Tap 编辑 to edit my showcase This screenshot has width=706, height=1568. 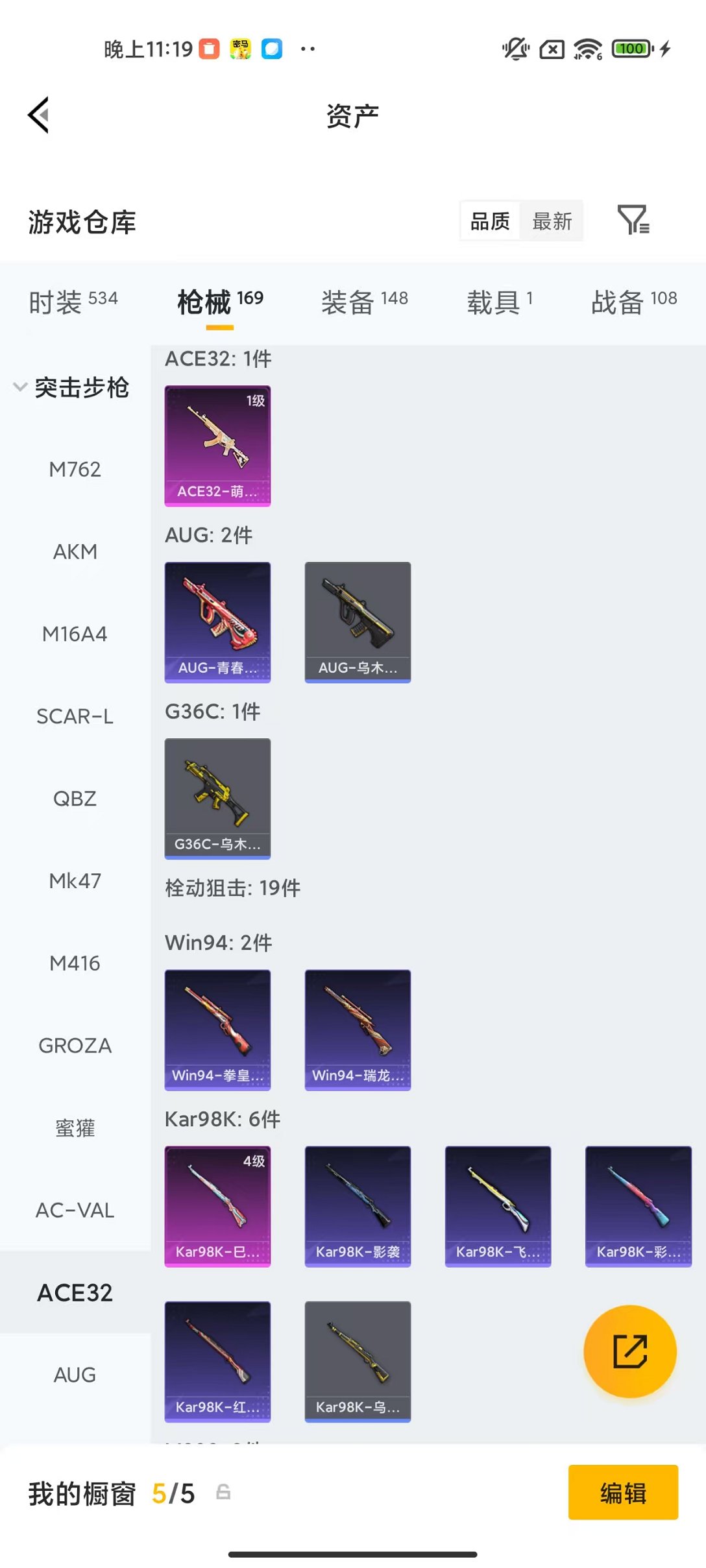pos(623,1493)
